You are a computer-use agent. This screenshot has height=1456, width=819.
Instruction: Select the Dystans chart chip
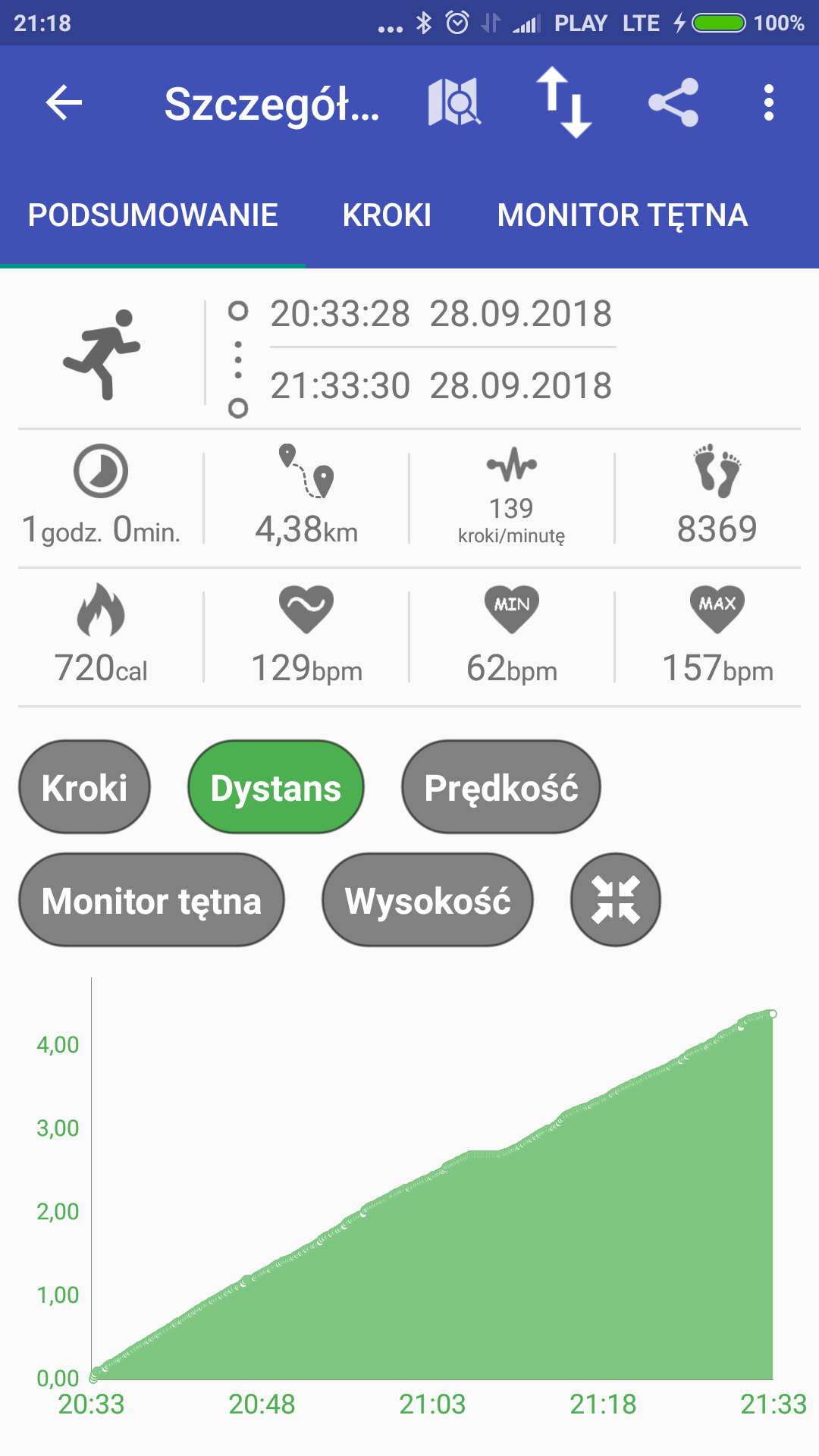[276, 787]
